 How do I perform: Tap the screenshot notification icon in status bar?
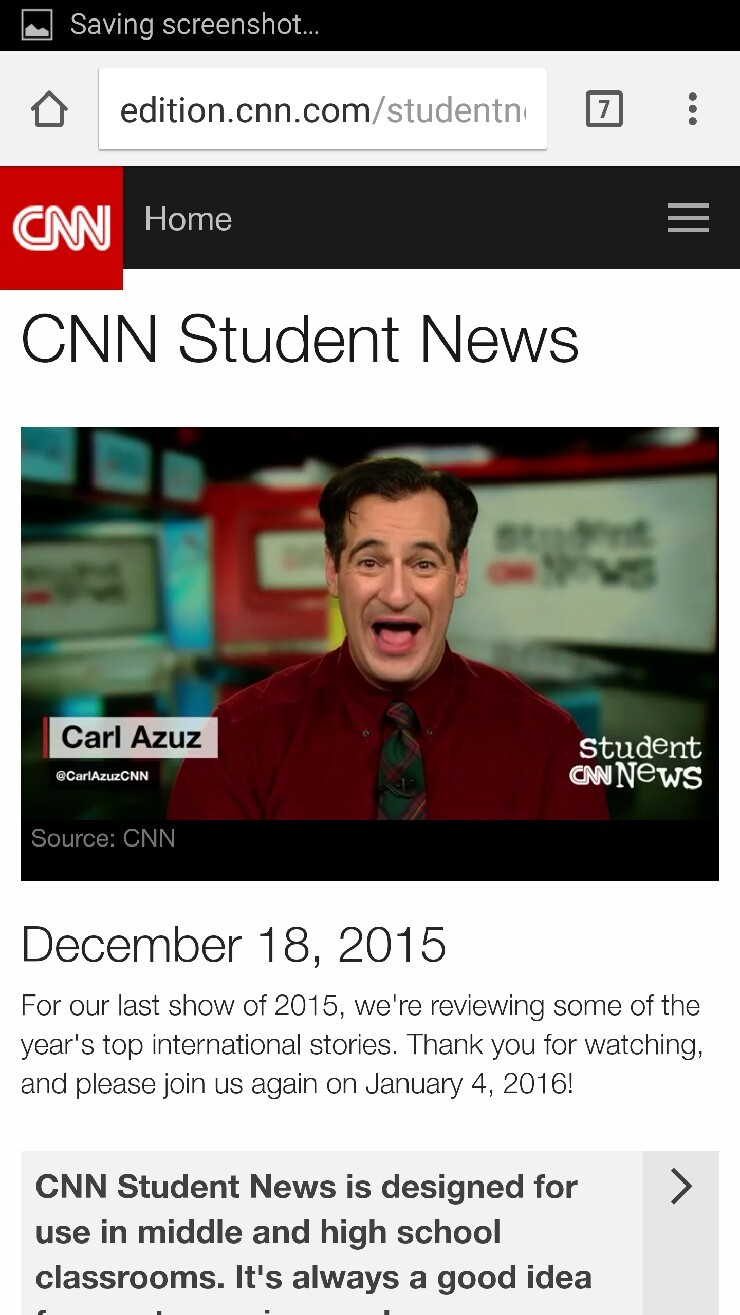coord(36,24)
